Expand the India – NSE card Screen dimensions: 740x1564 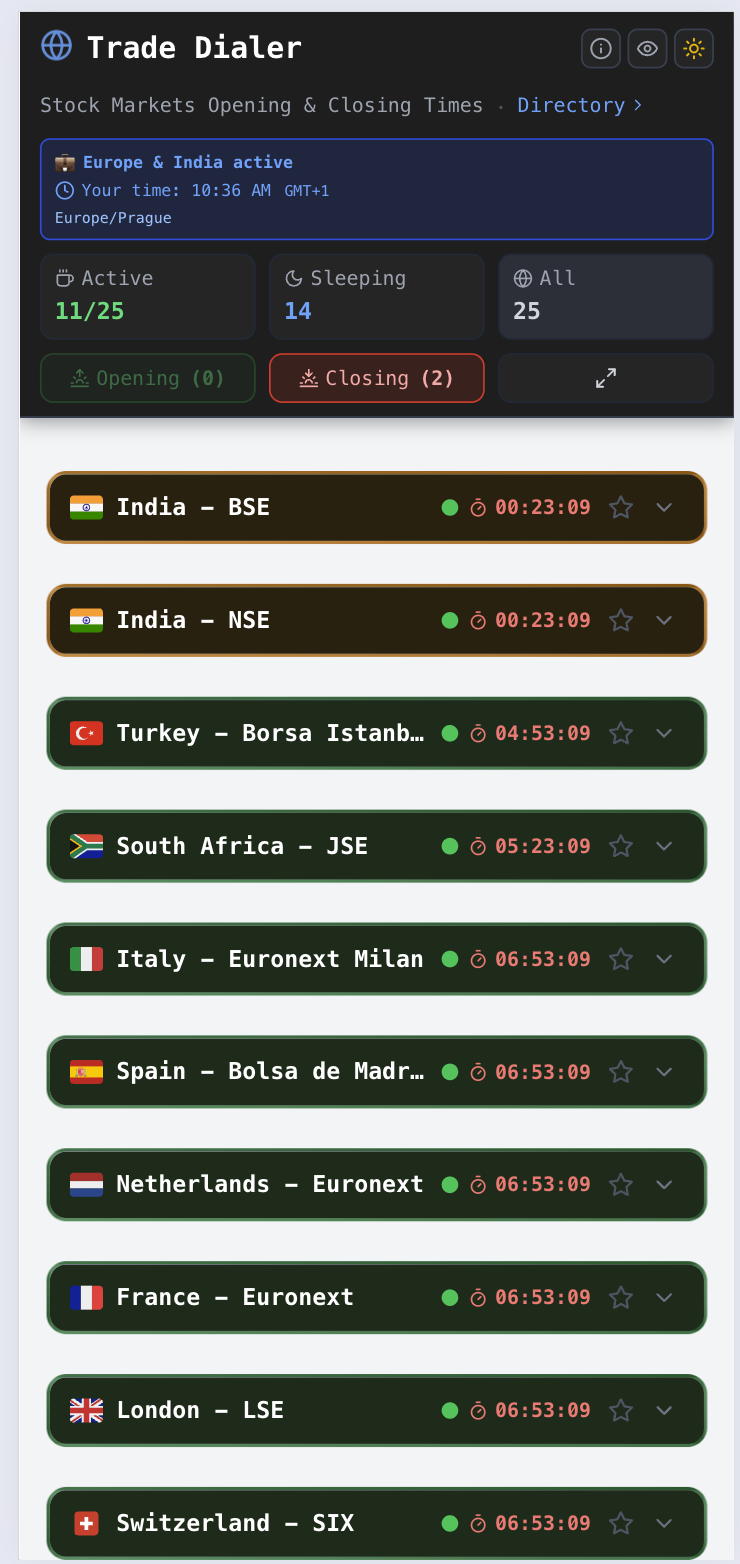coord(664,620)
